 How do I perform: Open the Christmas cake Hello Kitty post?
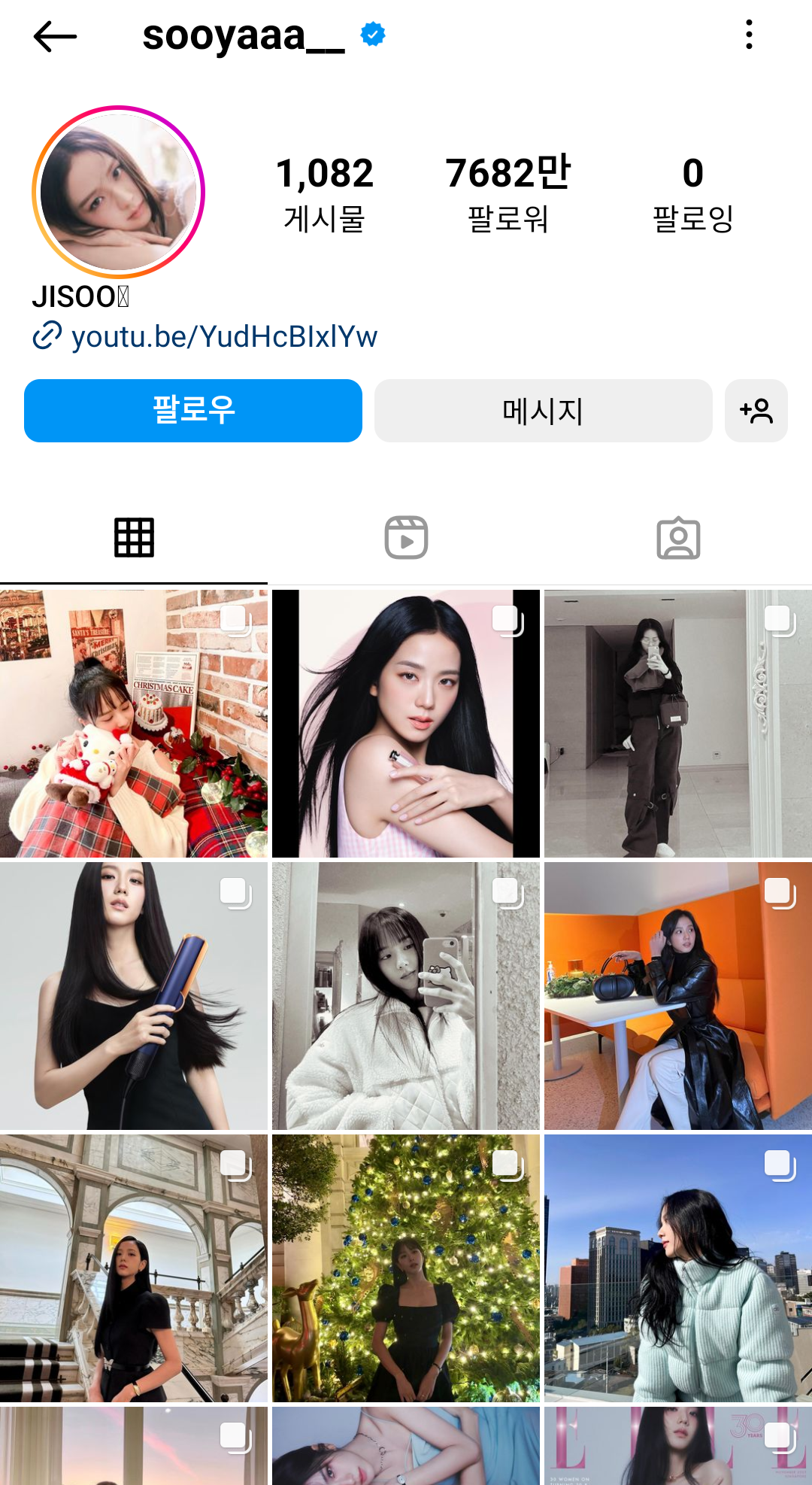pyautogui.click(x=134, y=724)
